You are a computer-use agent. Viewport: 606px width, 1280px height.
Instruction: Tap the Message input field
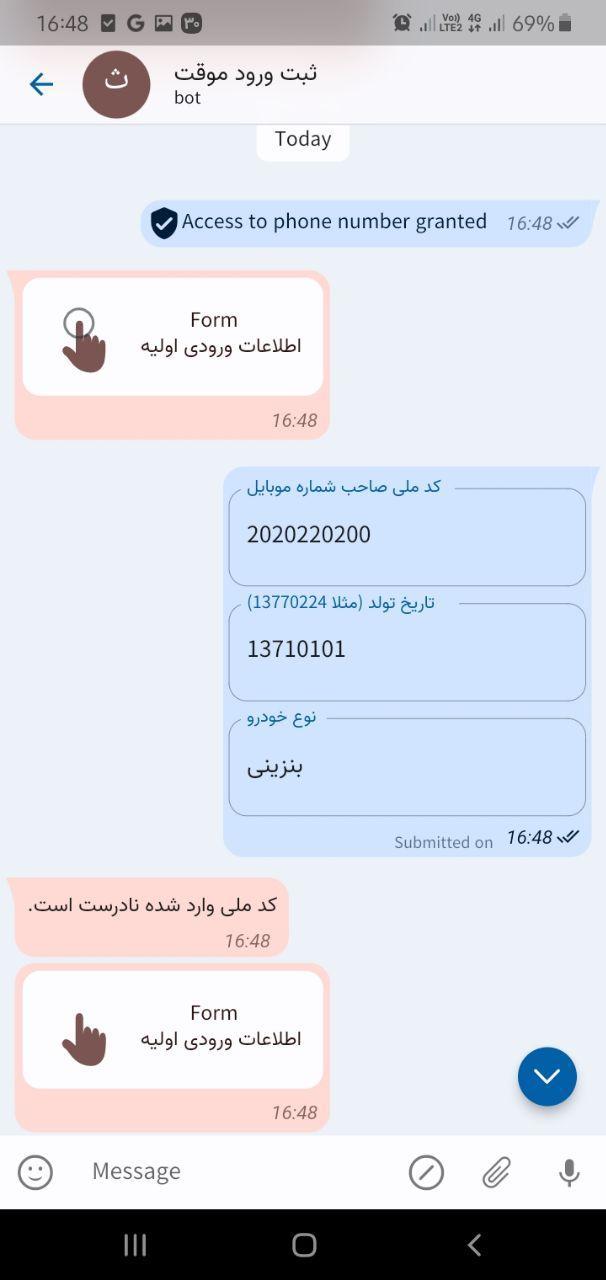(230, 1172)
